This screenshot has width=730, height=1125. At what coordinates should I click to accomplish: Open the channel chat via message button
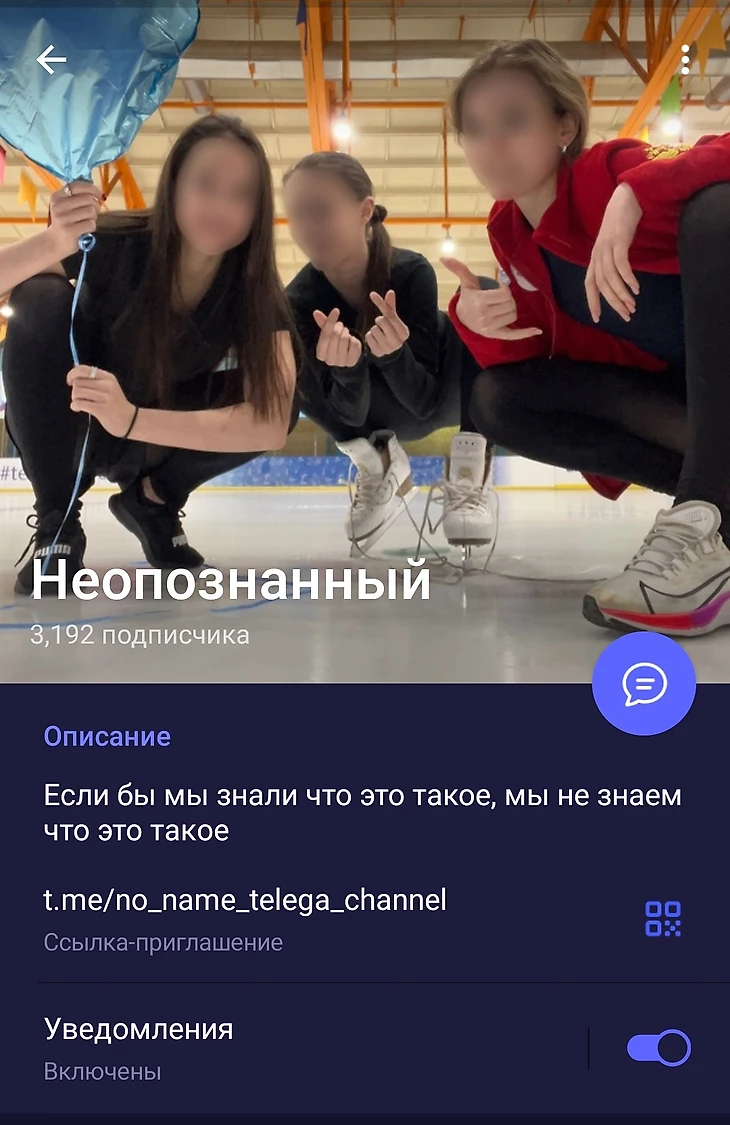pos(643,684)
